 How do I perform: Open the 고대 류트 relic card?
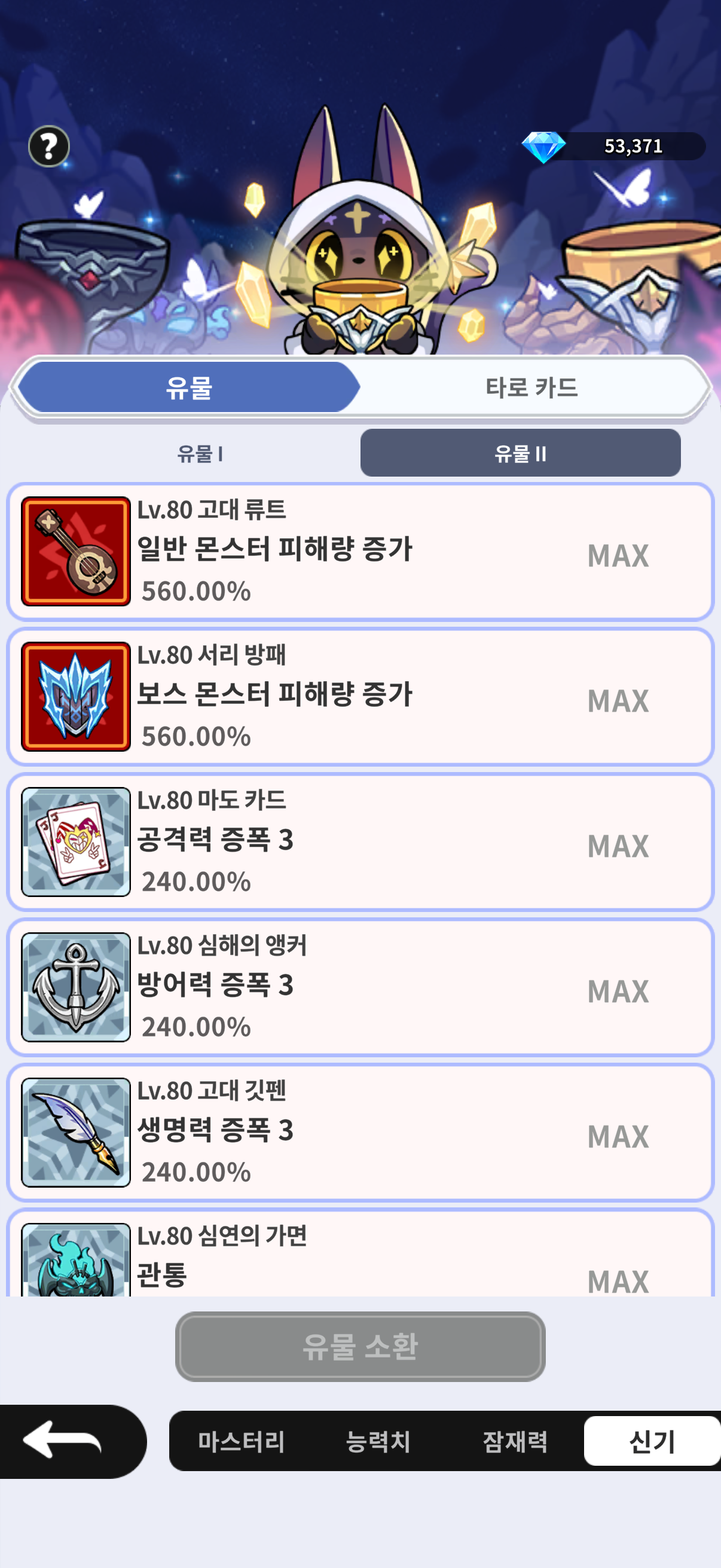(x=359, y=551)
